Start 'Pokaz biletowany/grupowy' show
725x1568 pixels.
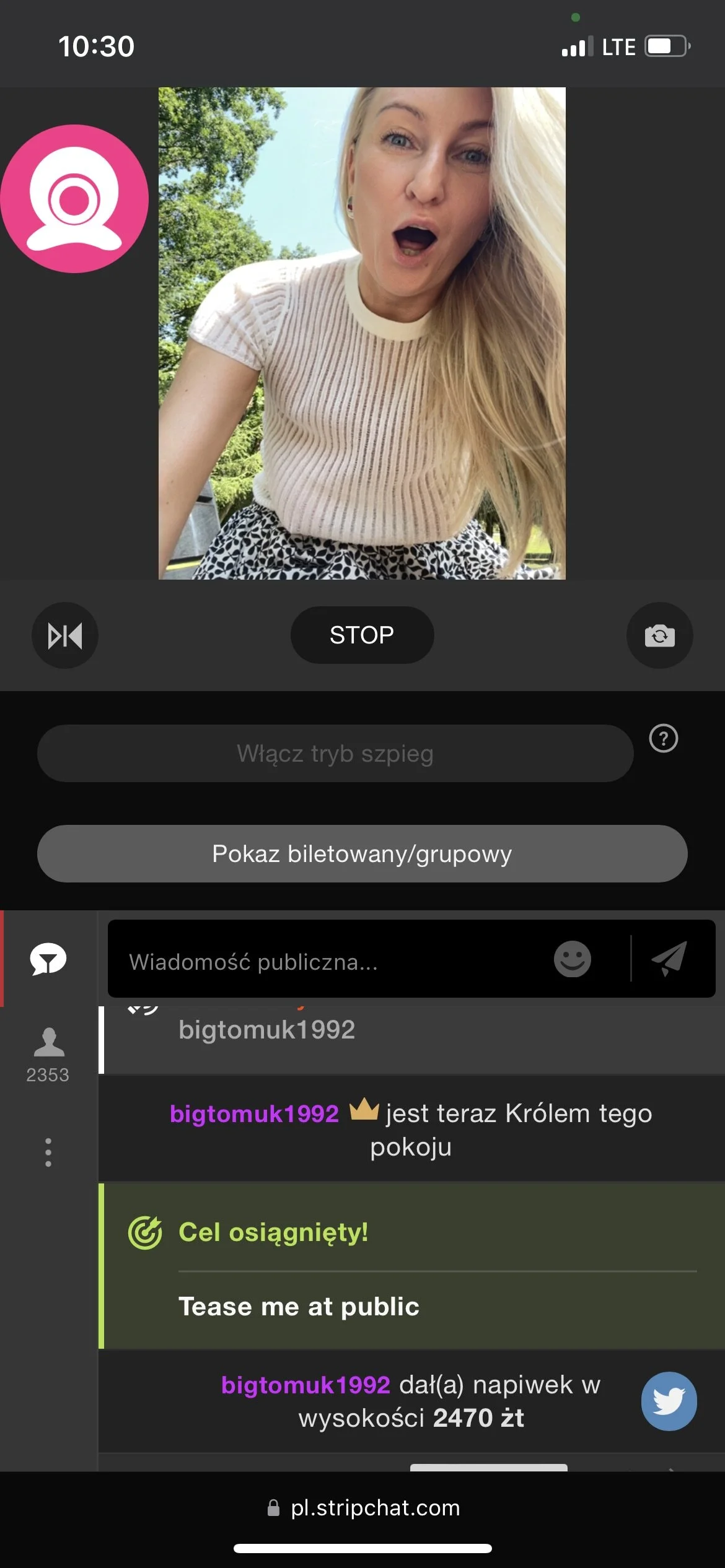coord(362,853)
